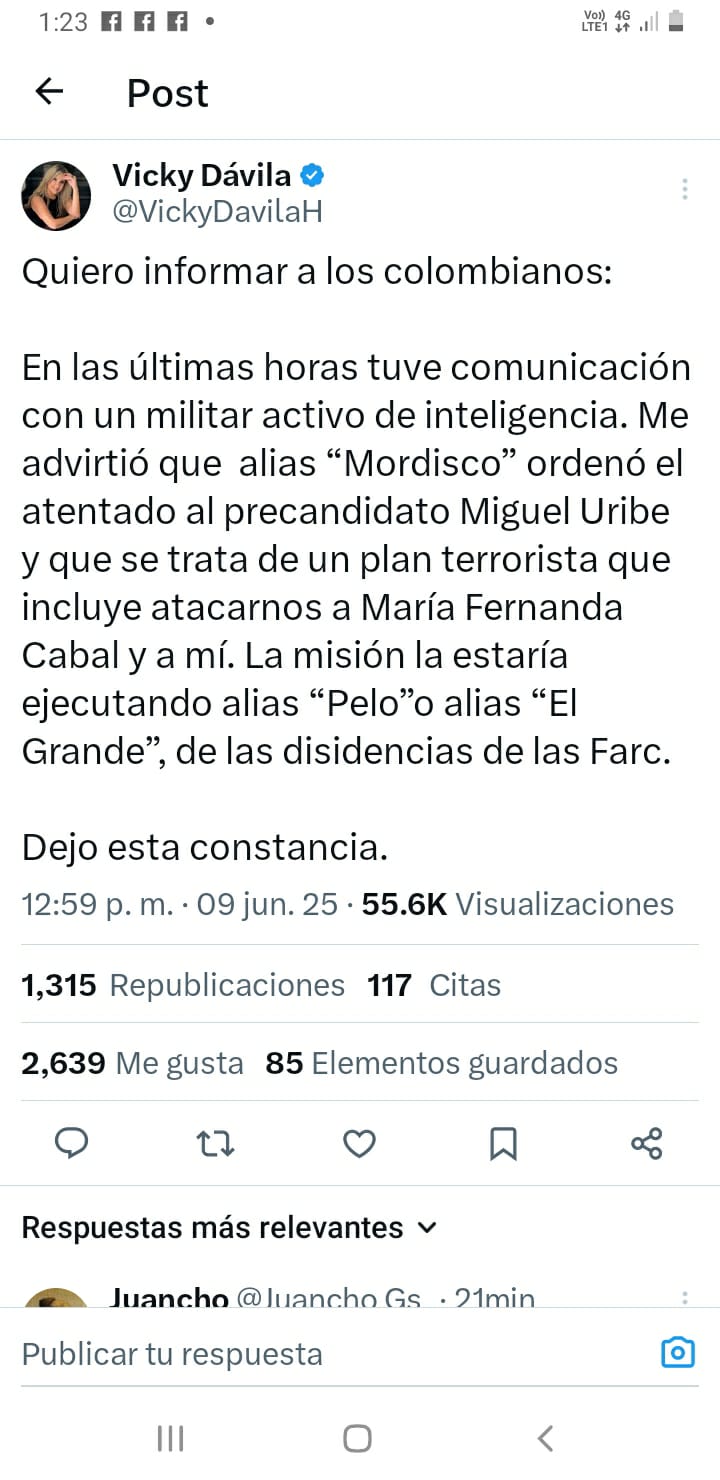Go back using the arrow beside Post

click(49, 92)
